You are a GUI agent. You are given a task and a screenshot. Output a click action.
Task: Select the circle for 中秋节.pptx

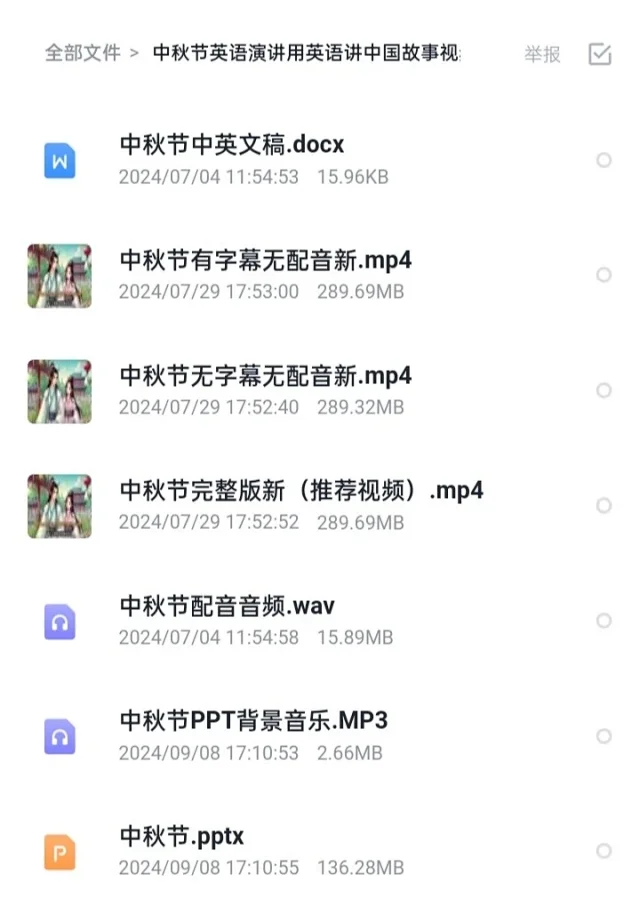click(603, 851)
